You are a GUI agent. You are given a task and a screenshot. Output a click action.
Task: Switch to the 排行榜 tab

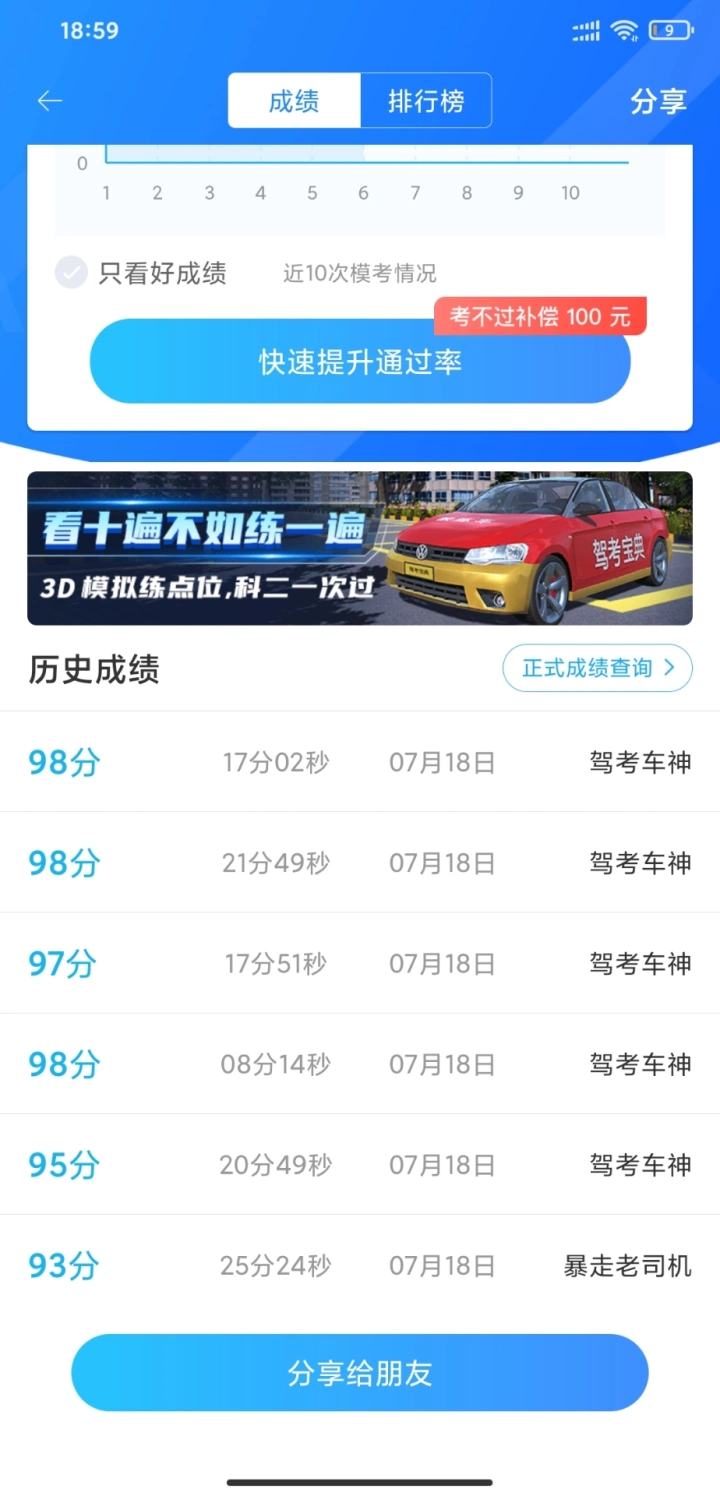click(x=426, y=101)
